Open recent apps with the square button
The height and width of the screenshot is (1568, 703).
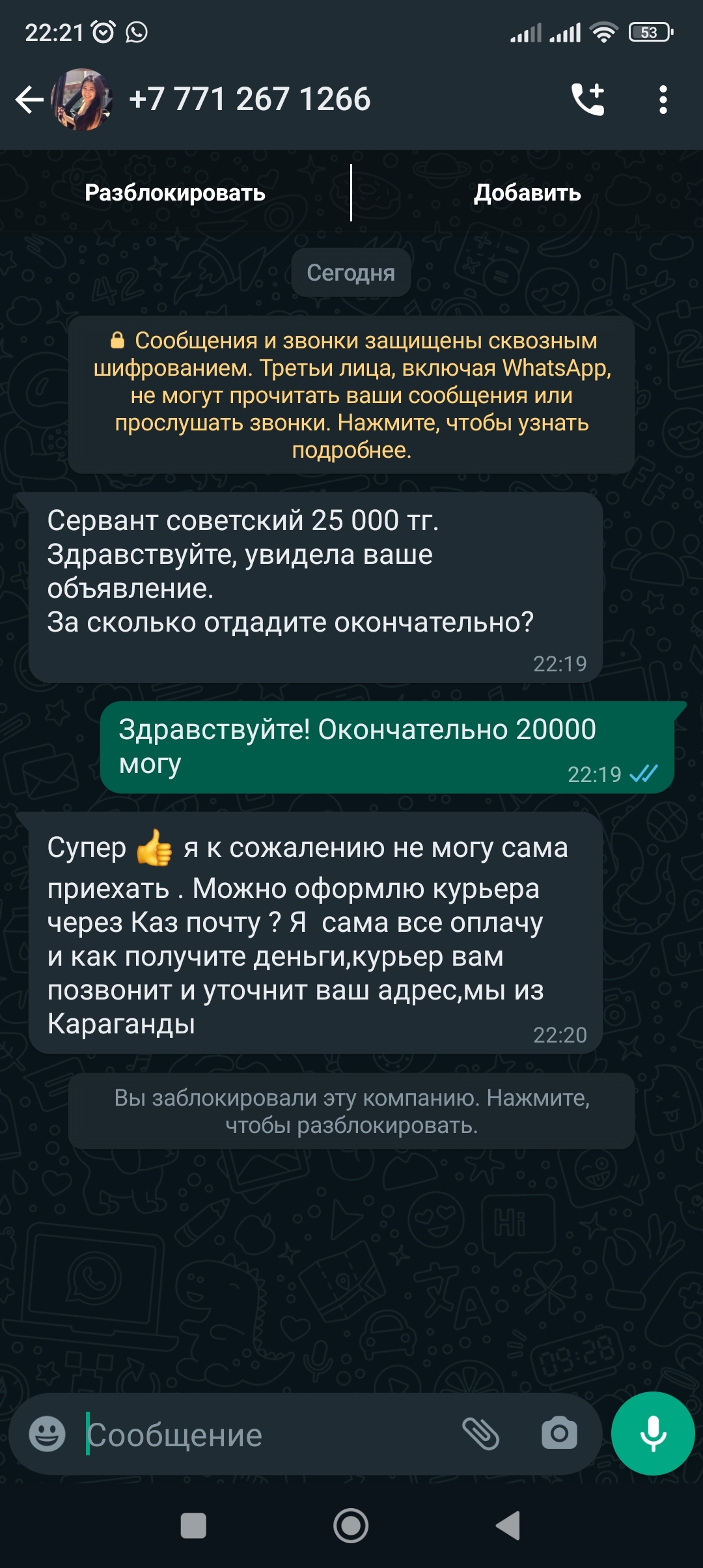[193, 1526]
